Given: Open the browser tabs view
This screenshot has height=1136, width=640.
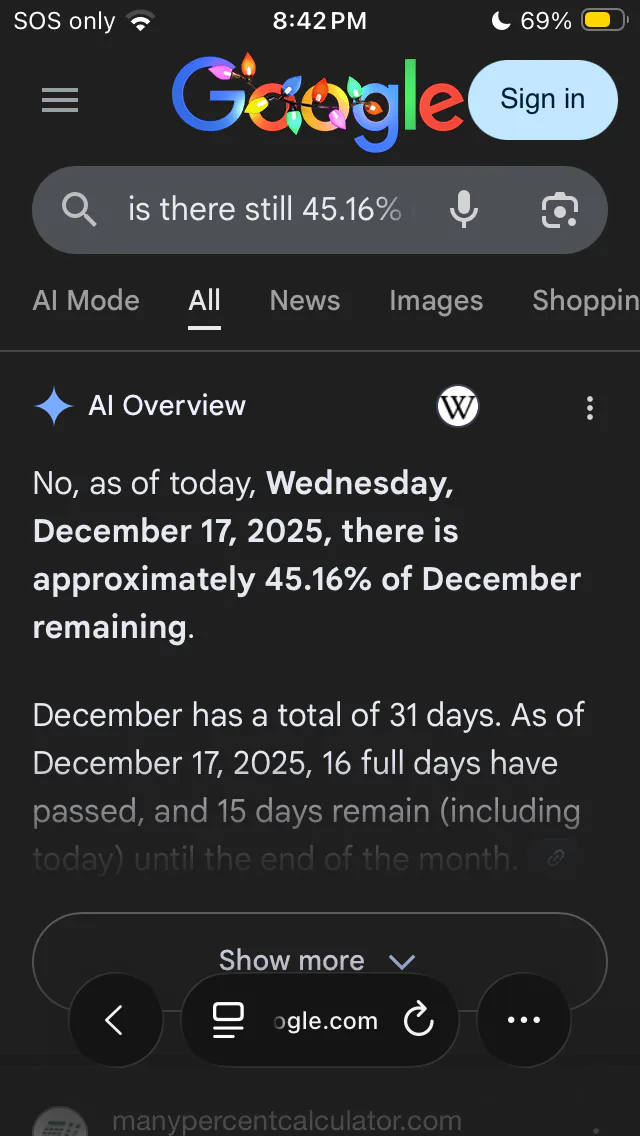Looking at the screenshot, I should 228,1021.
